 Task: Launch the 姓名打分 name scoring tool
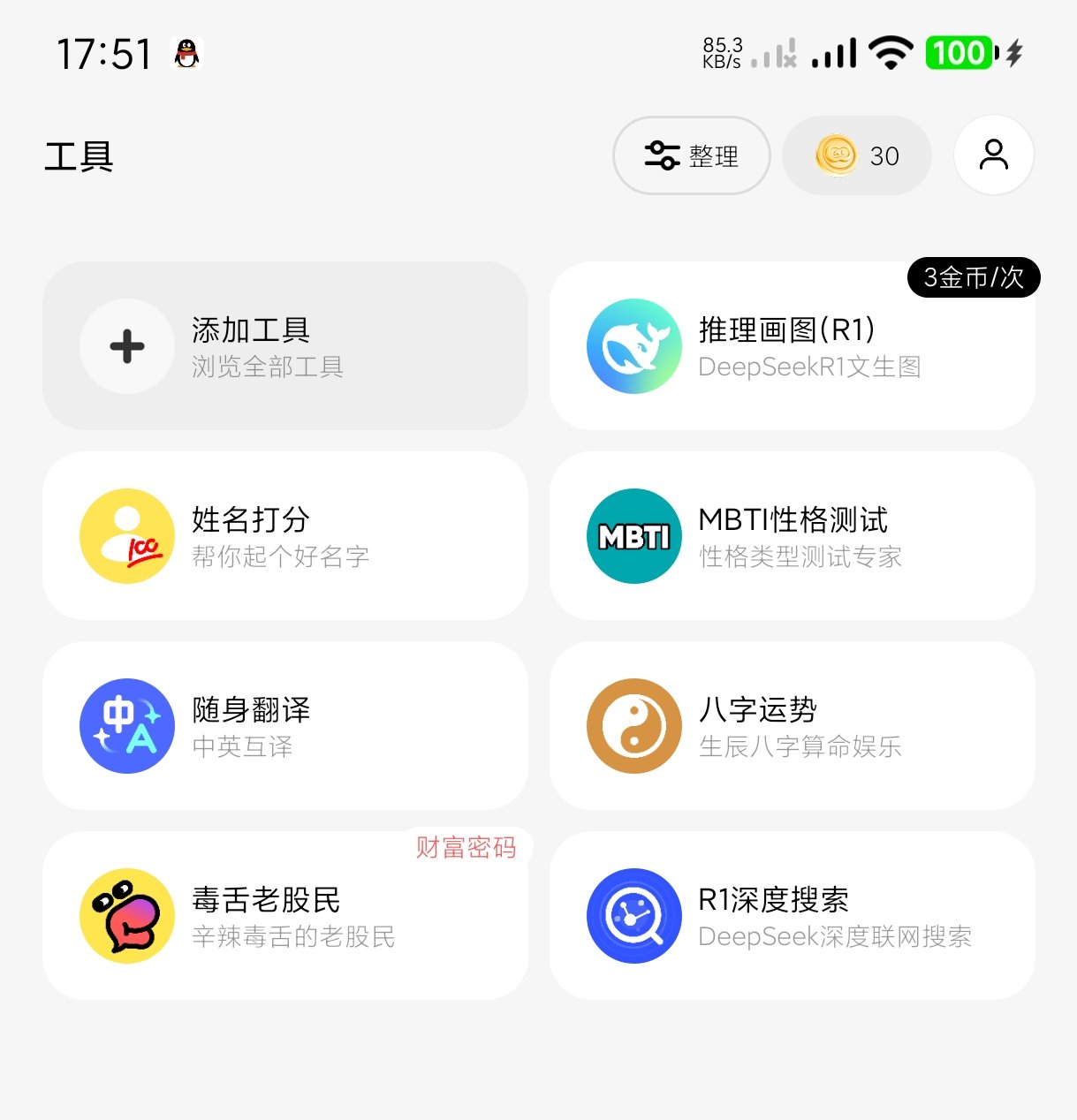284,536
